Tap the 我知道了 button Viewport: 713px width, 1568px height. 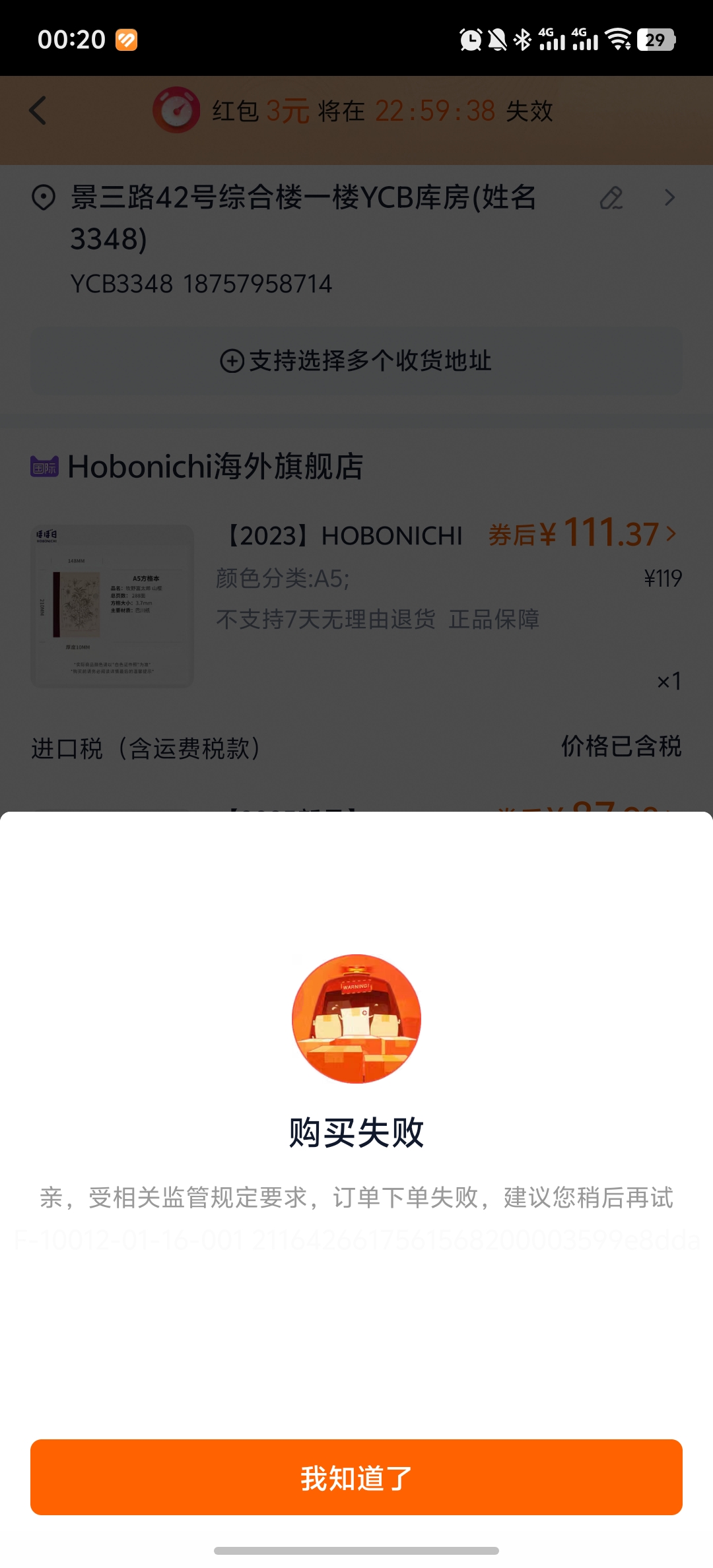356,1477
